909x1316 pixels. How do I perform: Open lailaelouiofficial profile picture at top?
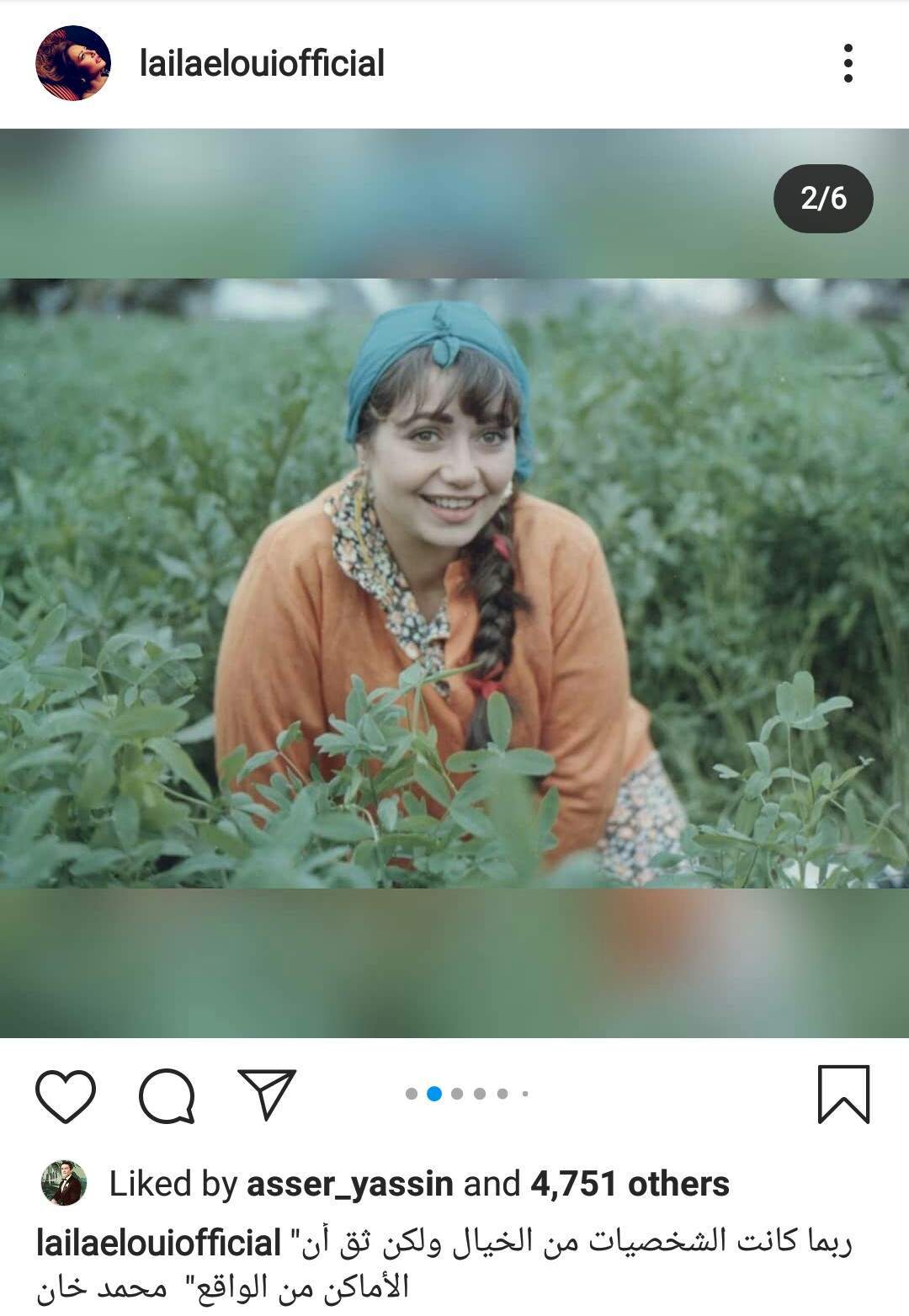pos(72,63)
